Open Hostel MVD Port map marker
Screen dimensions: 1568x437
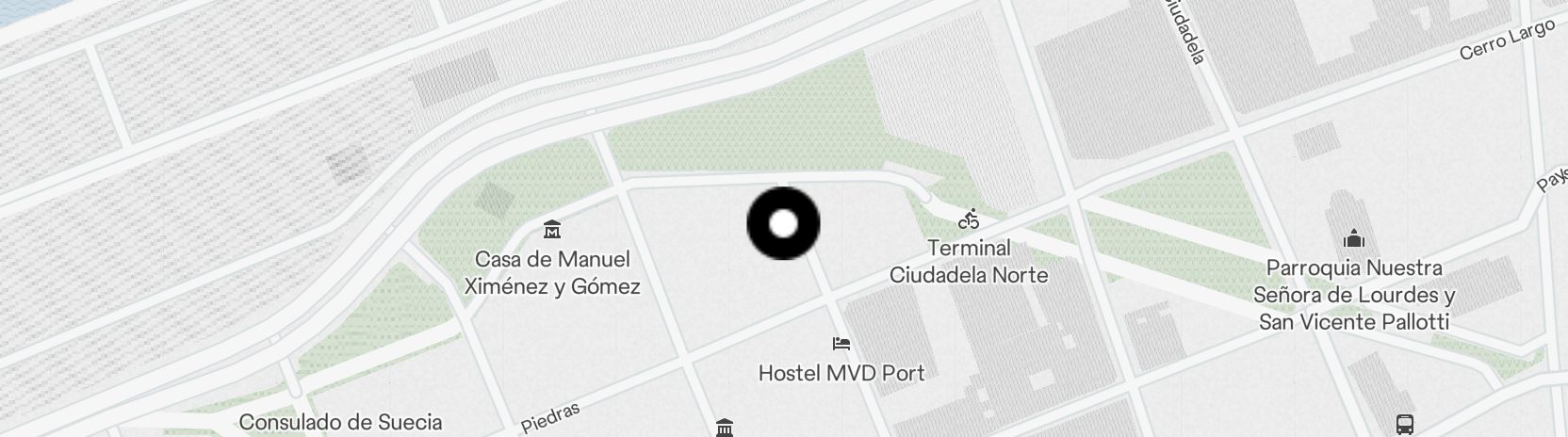(841, 345)
